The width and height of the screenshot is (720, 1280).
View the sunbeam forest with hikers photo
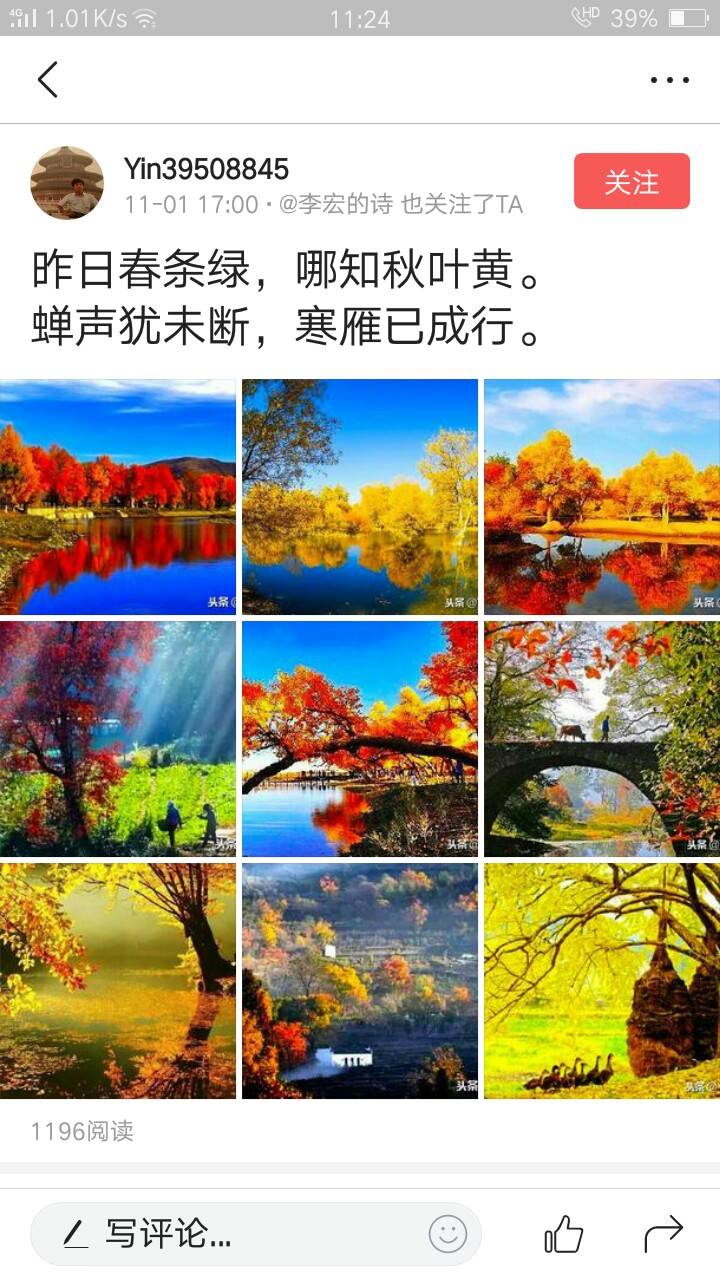point(118,739)
